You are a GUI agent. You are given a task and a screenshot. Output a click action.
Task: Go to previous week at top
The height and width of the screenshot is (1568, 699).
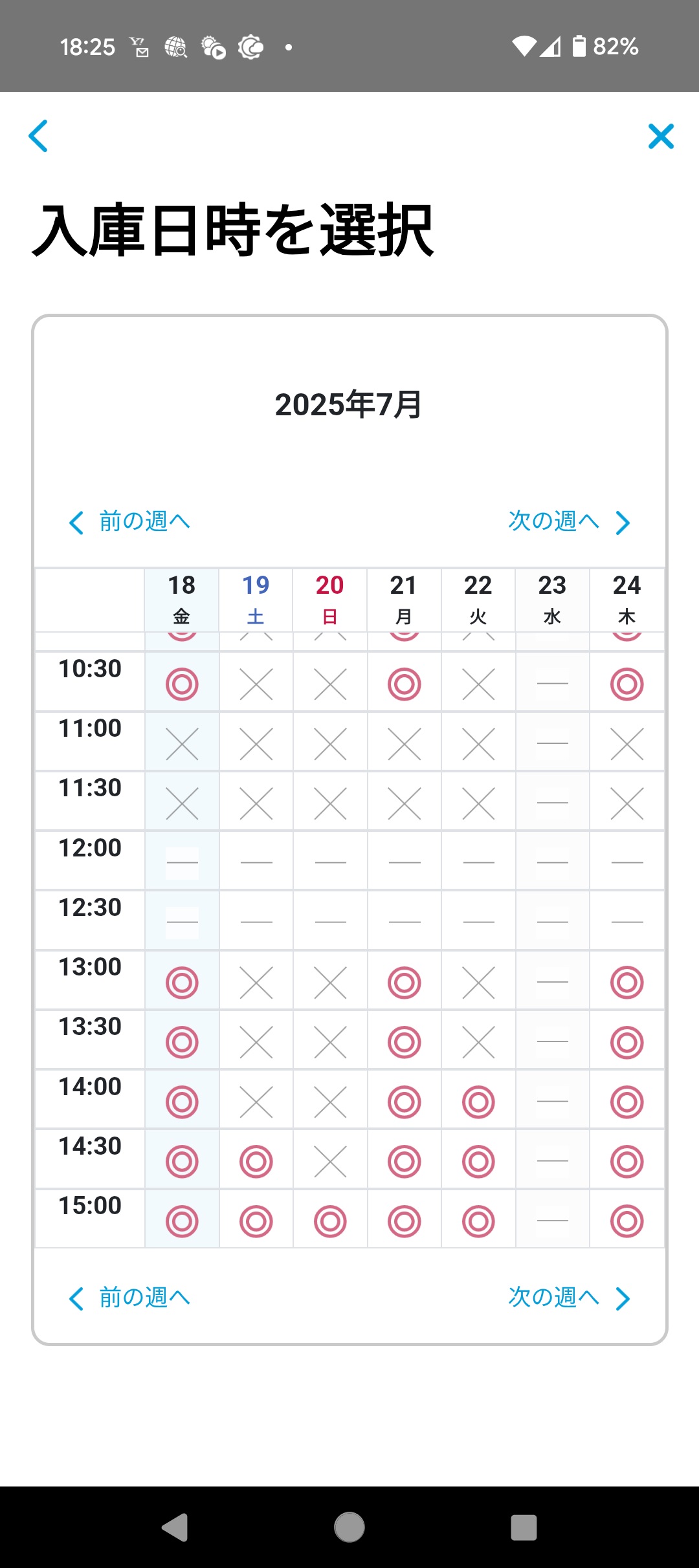(129, 521)
